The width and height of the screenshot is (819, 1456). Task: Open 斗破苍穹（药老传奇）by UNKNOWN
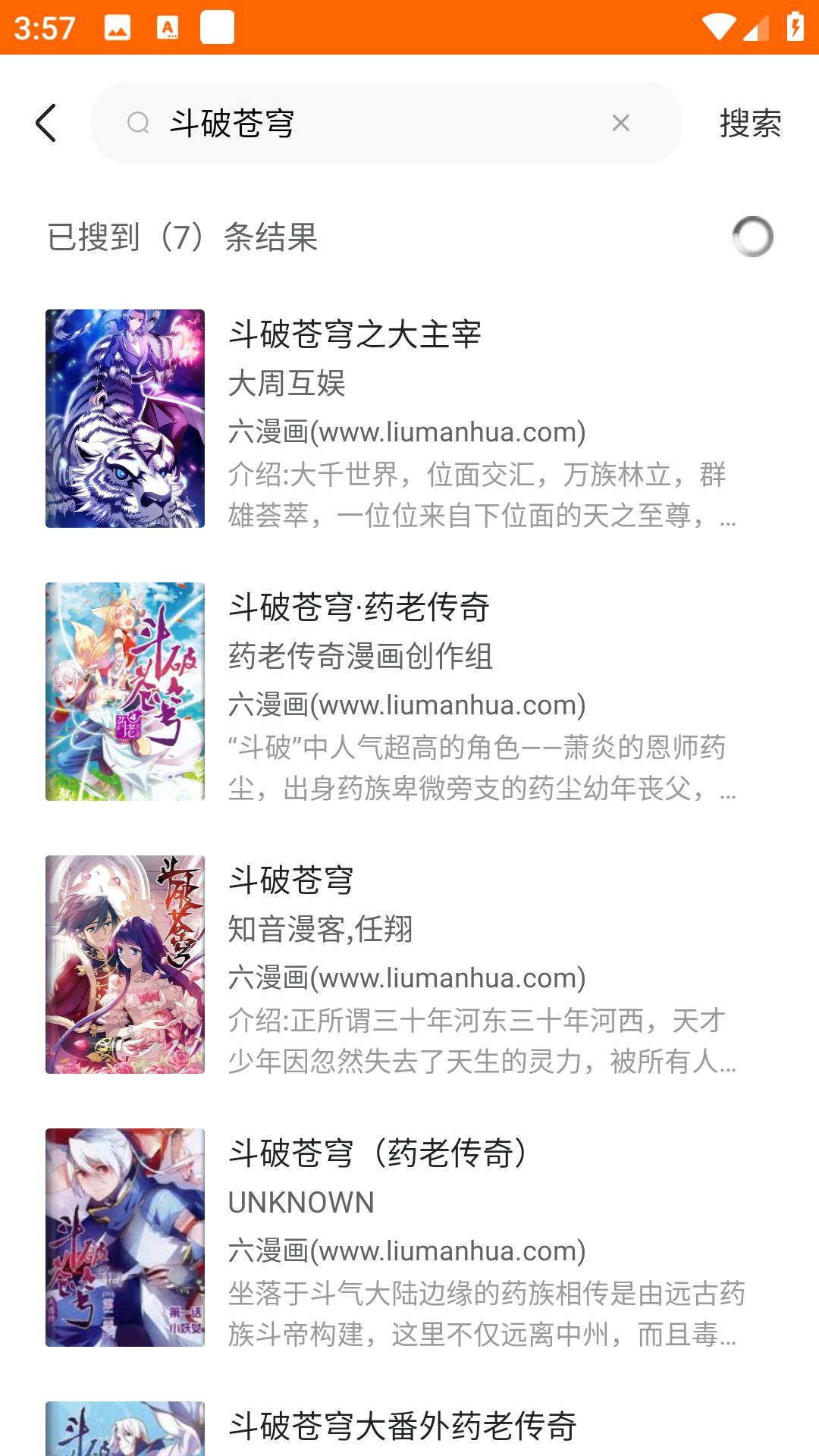(x=409, y=1238)
